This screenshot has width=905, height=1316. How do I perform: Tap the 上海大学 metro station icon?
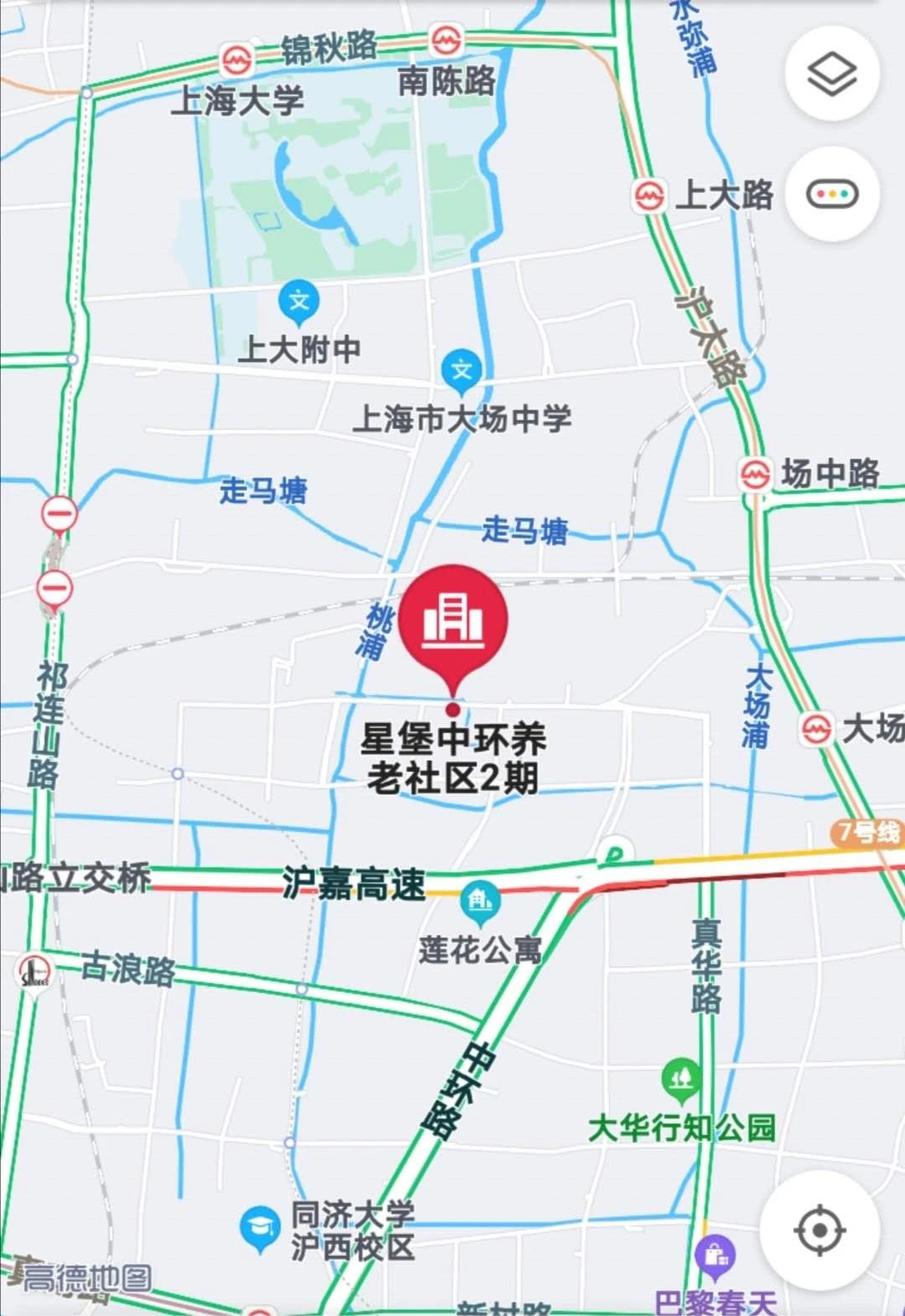click(x=236, y=60)
